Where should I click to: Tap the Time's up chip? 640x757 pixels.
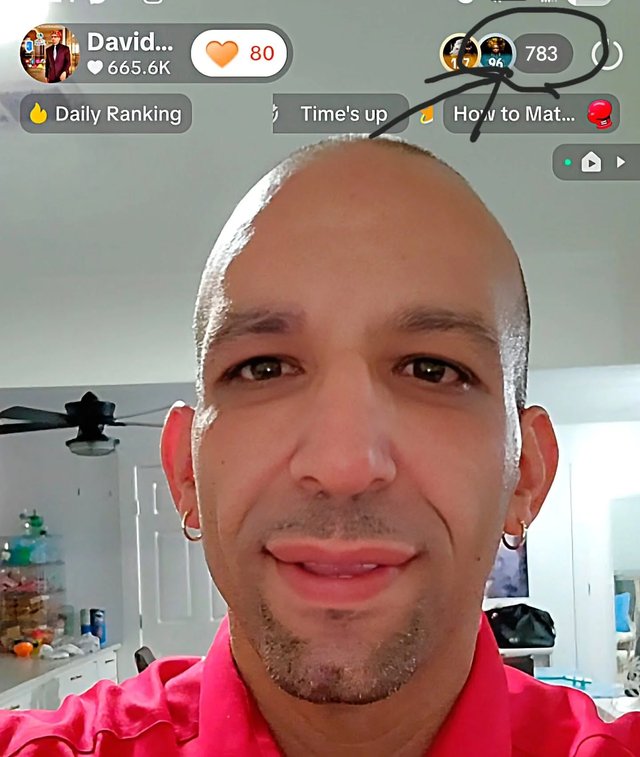pos(342,114)
